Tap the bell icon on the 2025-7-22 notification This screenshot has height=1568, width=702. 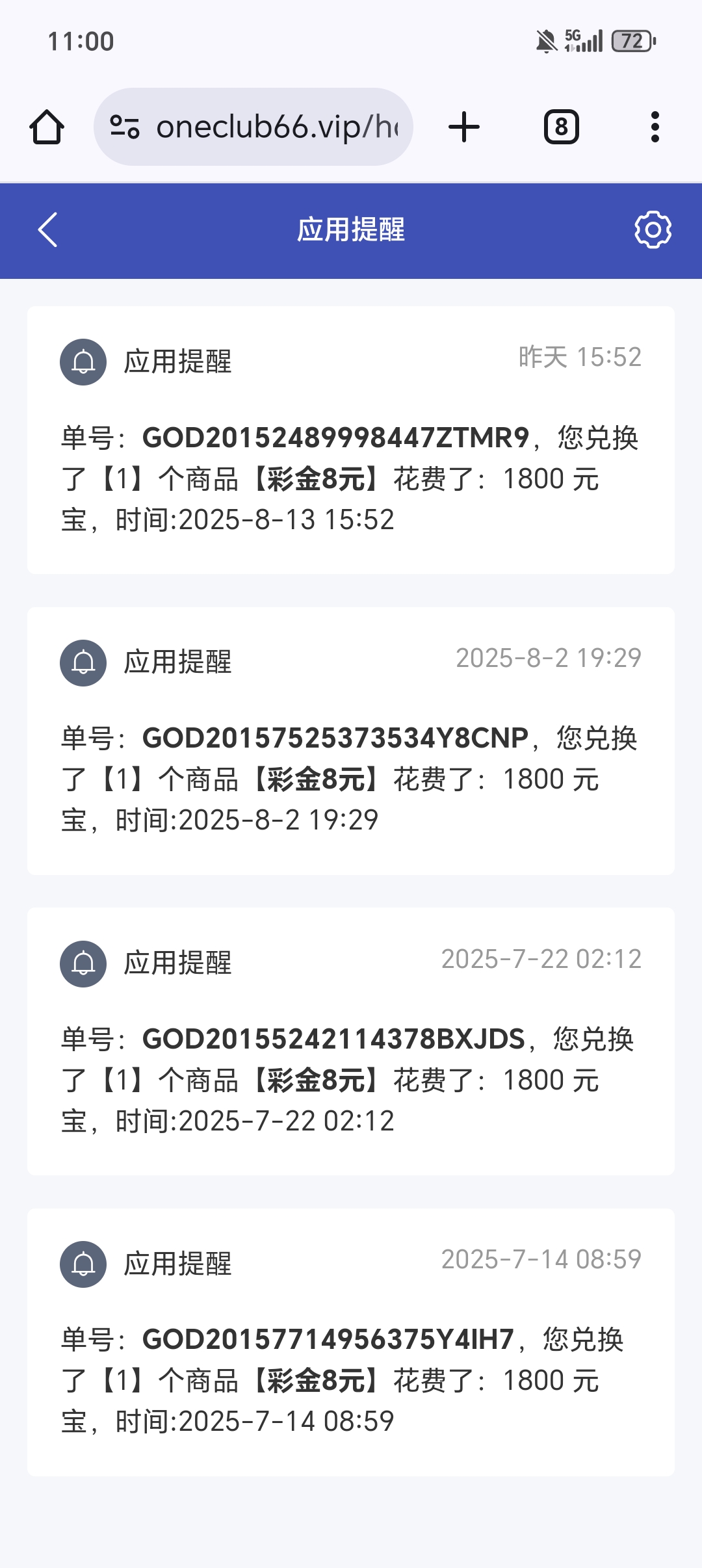(x=82, y=963)
